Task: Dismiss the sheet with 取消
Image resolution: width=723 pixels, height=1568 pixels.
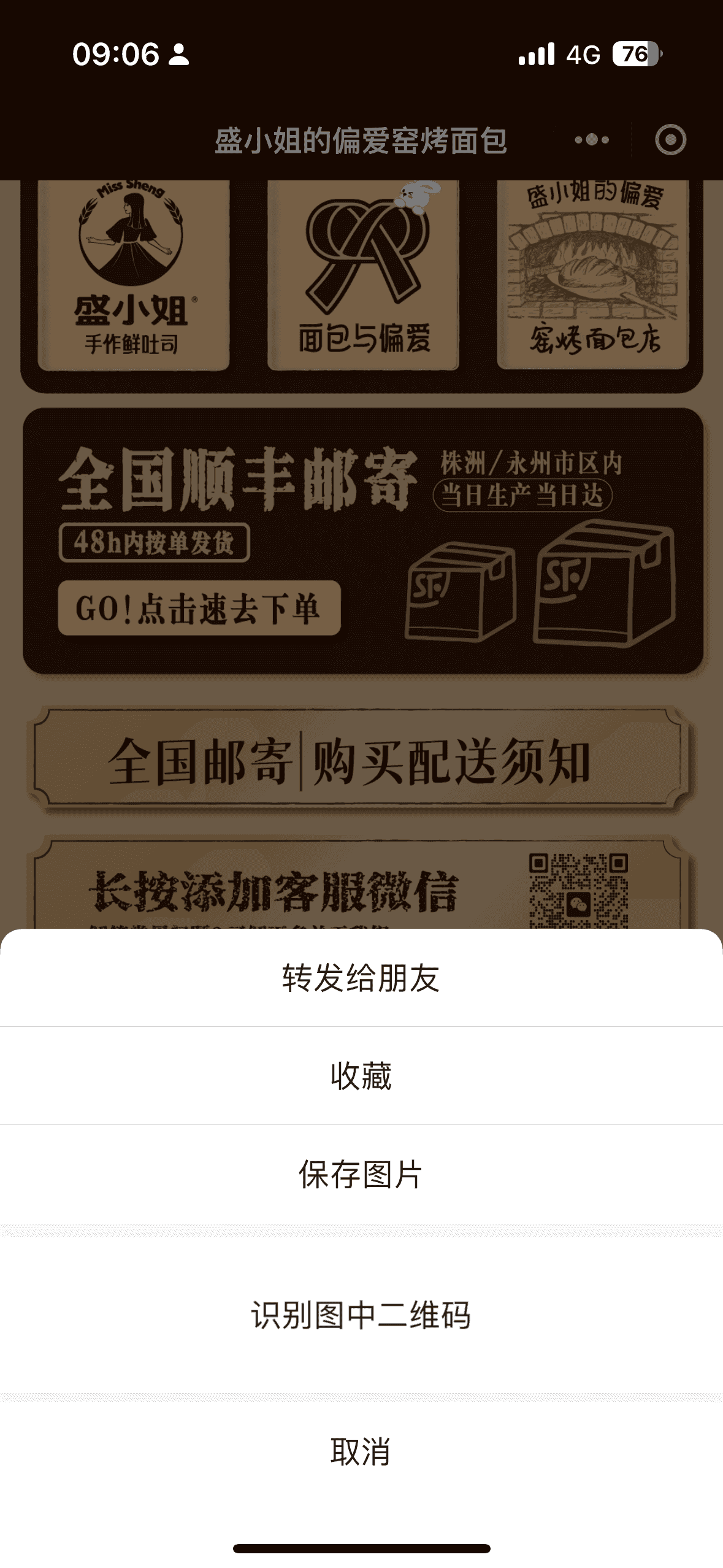Action: (x=361, y=1451)
